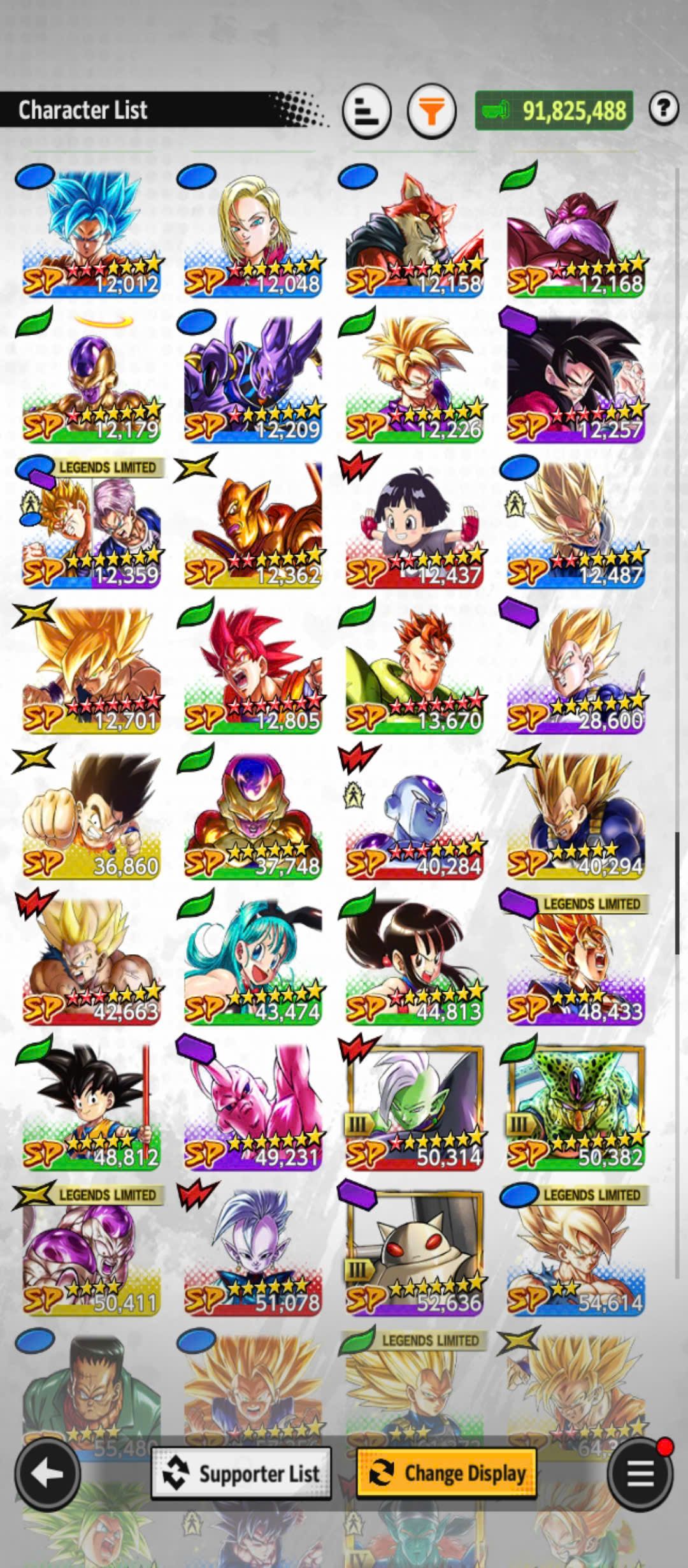Choose the Legends Limited card rated 48,433
Viewport: 688px width, 1568px height.
point(577,961)
